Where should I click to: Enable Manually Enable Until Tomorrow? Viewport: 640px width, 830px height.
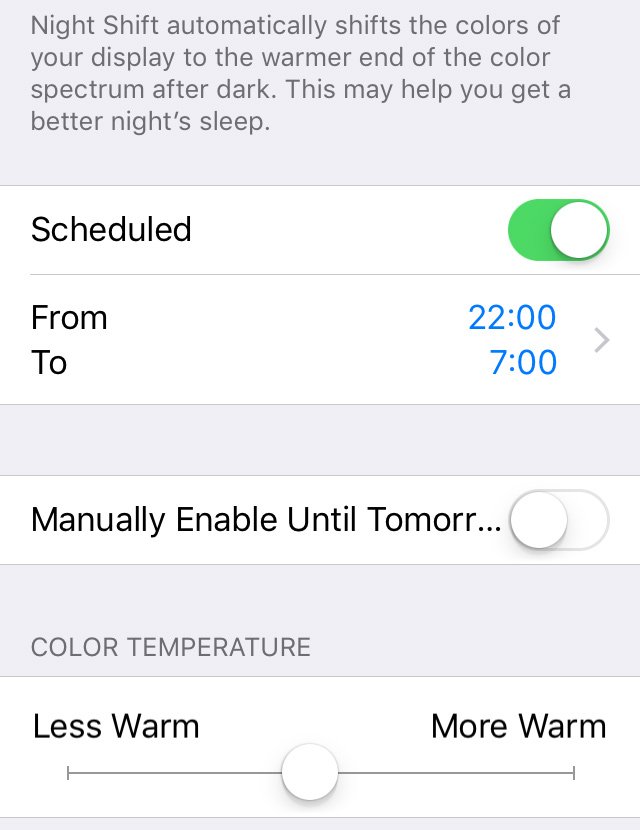click(x=559, y=520)
